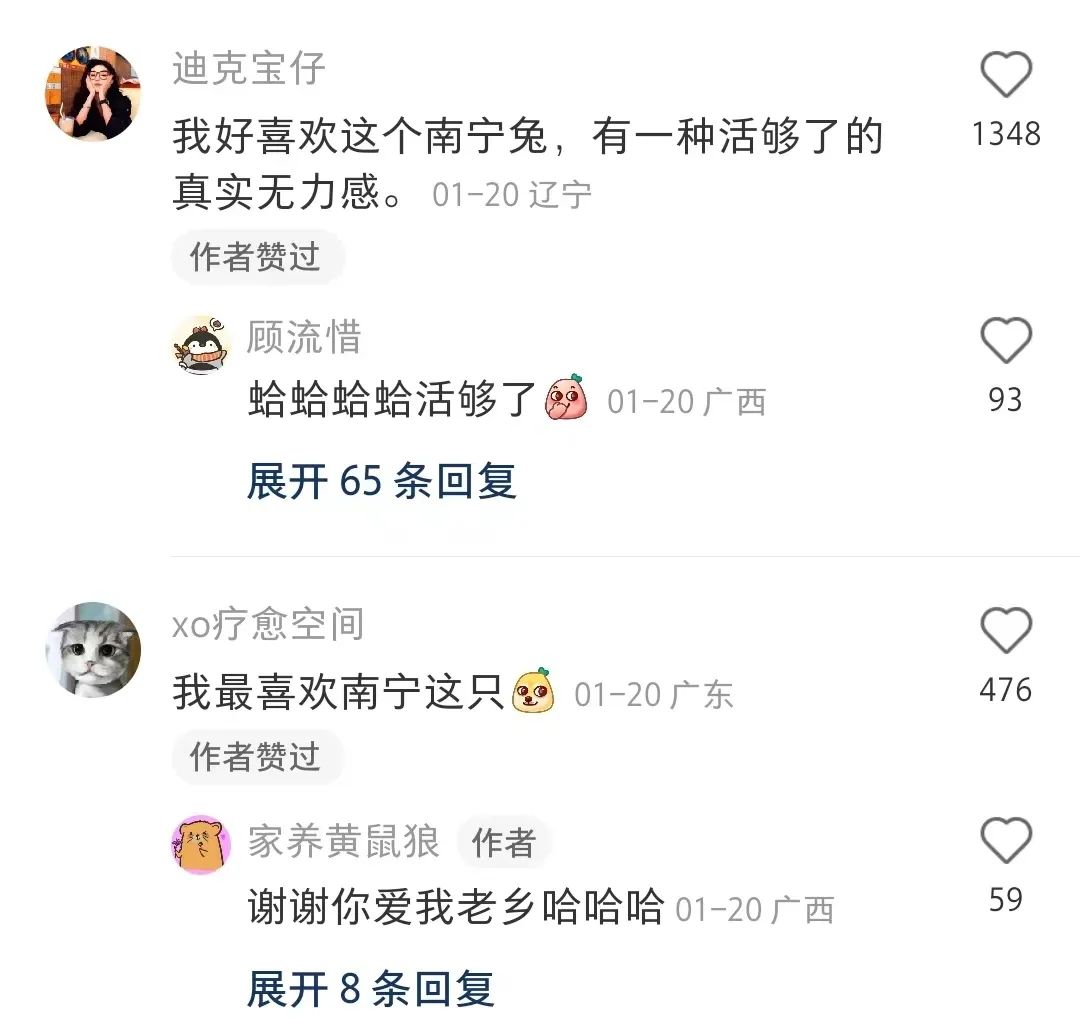Expand 65 replies under 迪克宝仔's comment
The image size is (1080, 1032).
click(381, 482)
